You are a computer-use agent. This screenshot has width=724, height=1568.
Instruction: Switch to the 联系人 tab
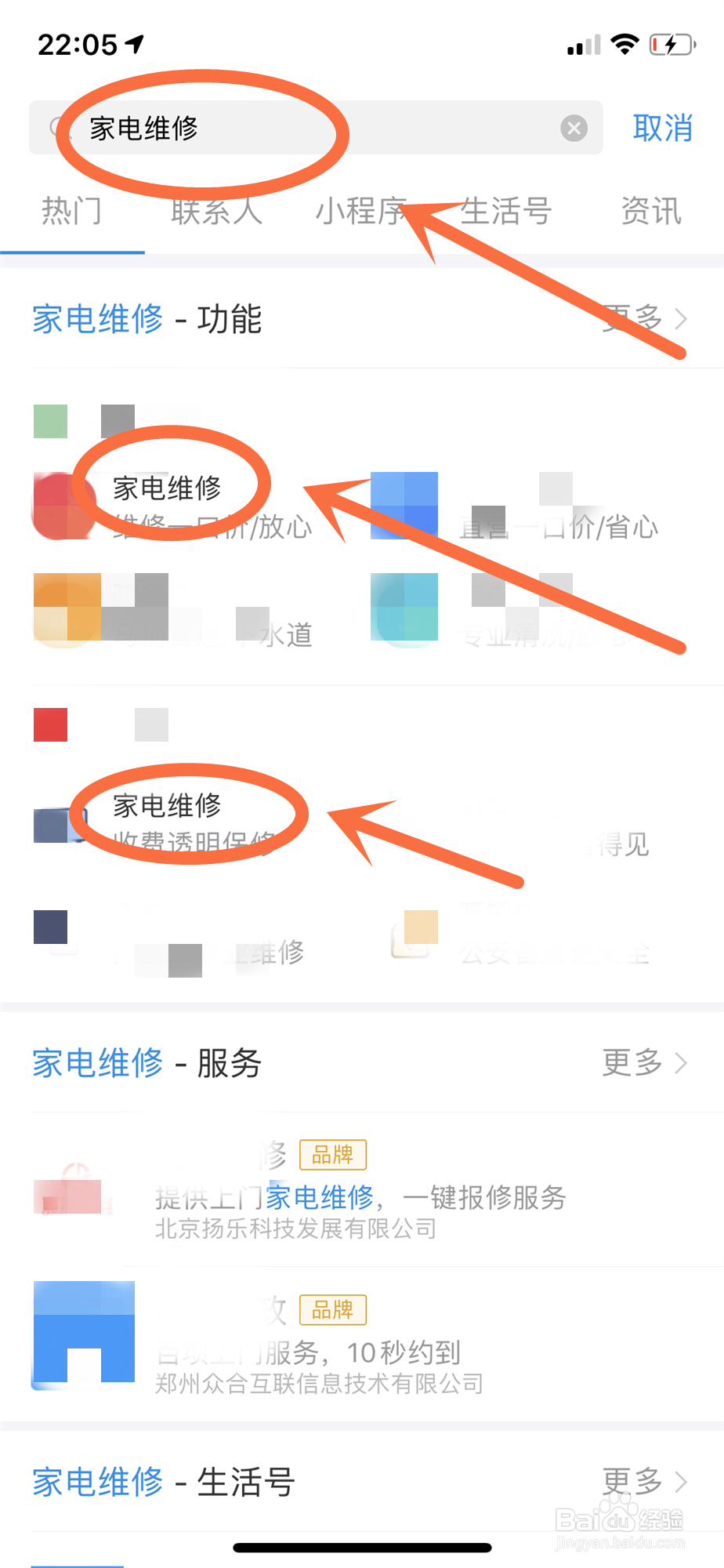point(215,212)
